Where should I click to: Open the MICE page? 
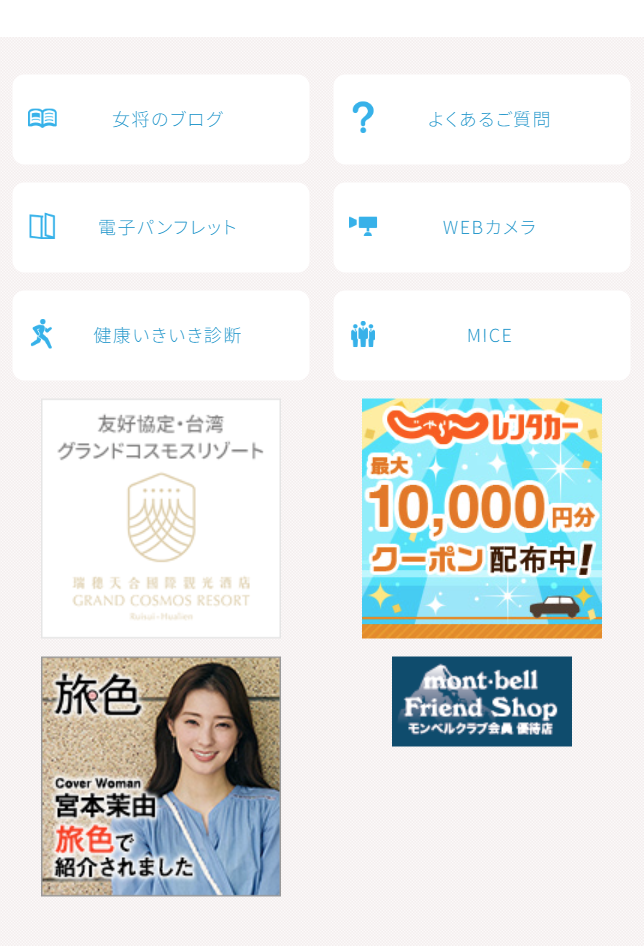[481, 335]
